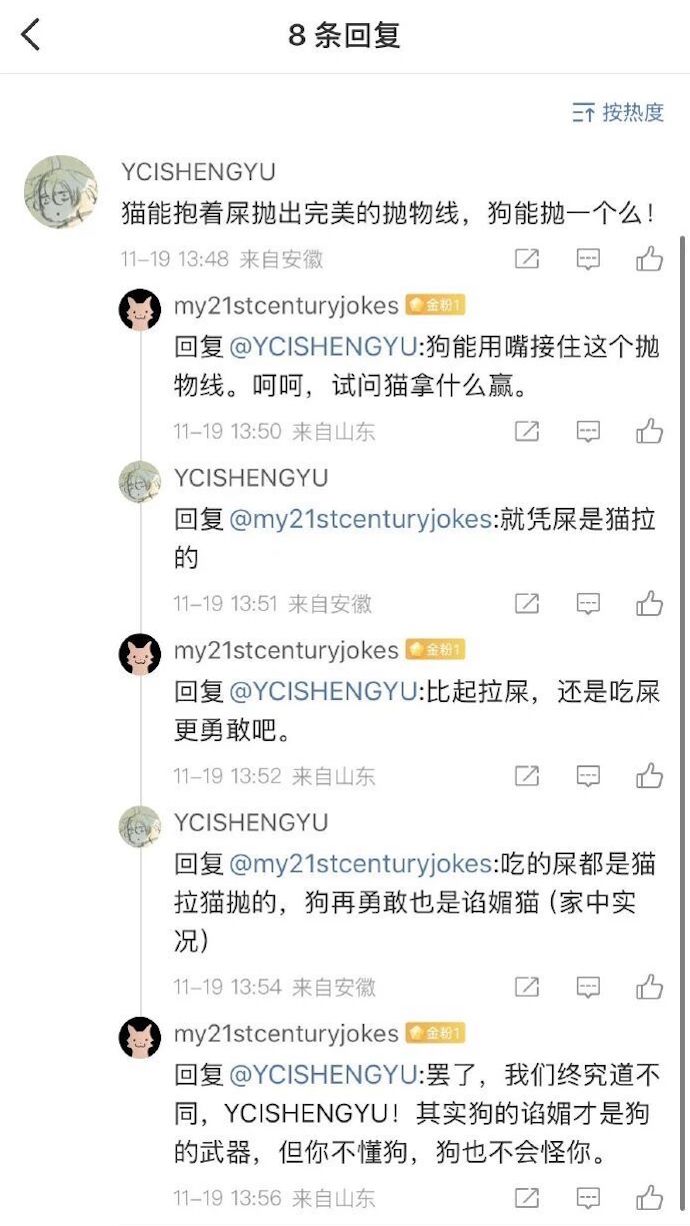Screen dimensions: 690x1226
Task: Comment on the 13:50 reply
Action: coord(588,431)
